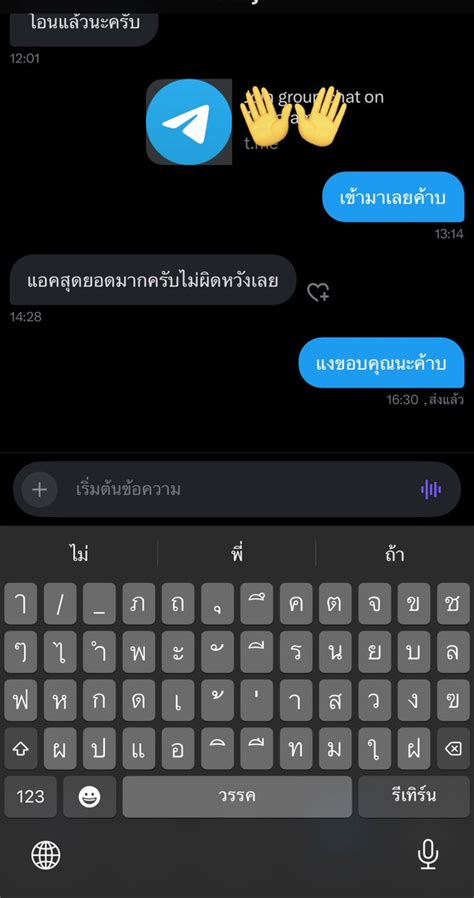Record a voice message
Image resolution: width=474 pixels, height=898 pixels.
430,489
